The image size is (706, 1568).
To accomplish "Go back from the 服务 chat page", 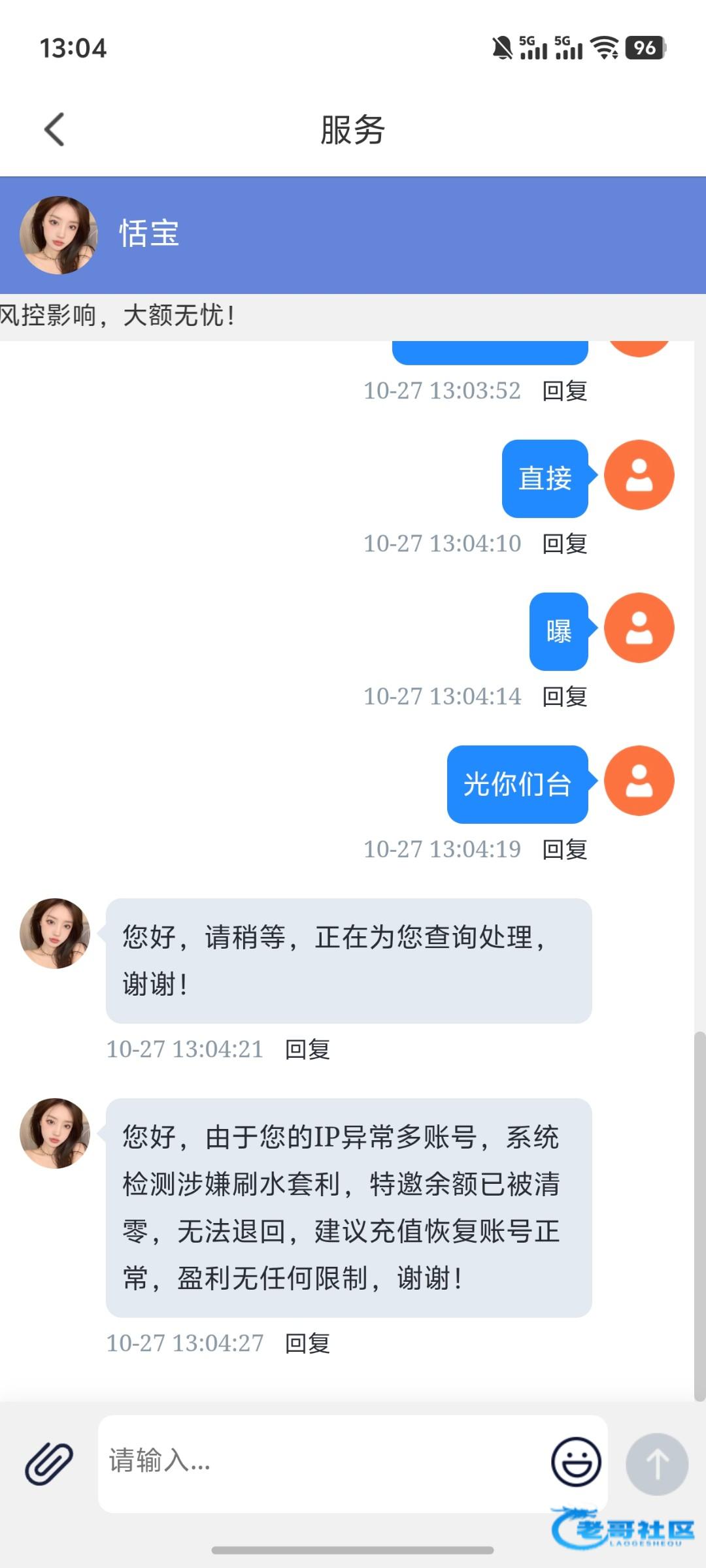I will coord(55,129).
